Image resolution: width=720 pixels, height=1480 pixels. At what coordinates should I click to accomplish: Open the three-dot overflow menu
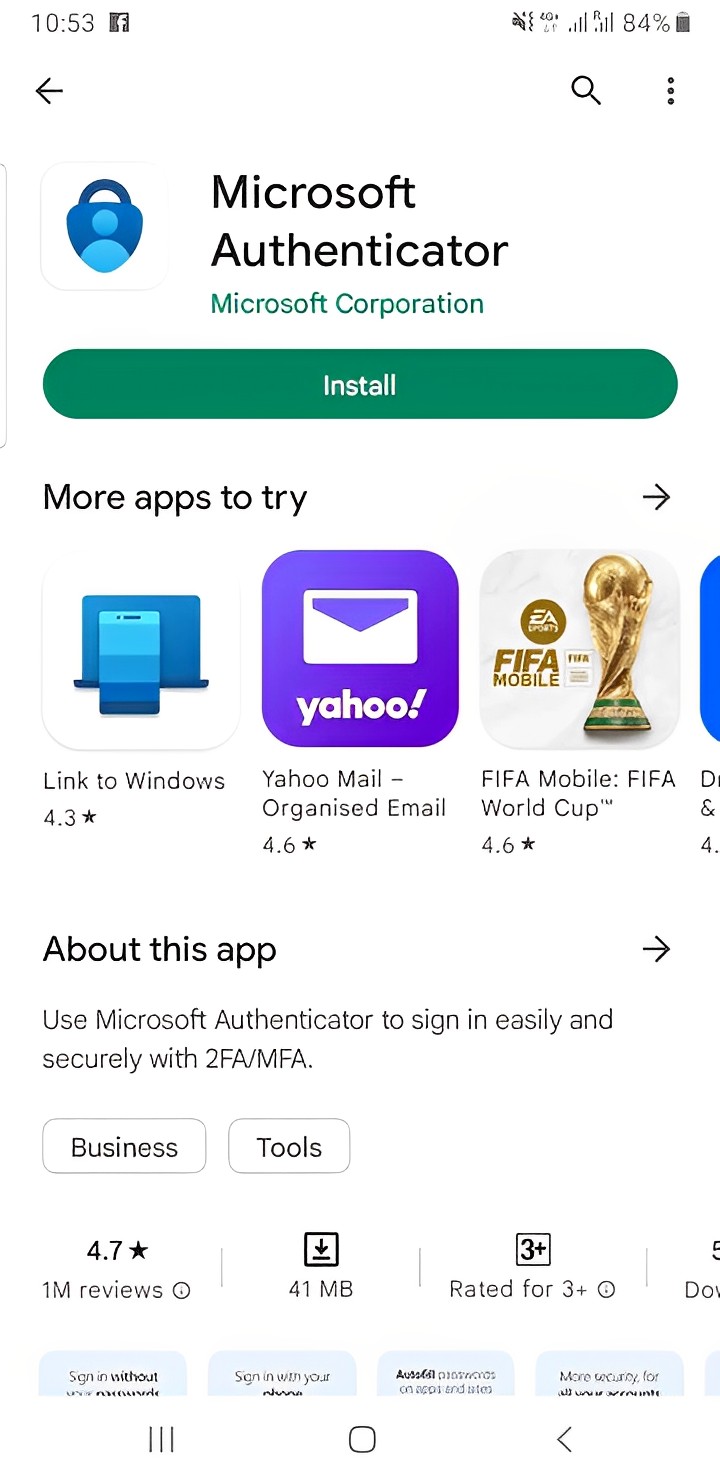point(670,91)
